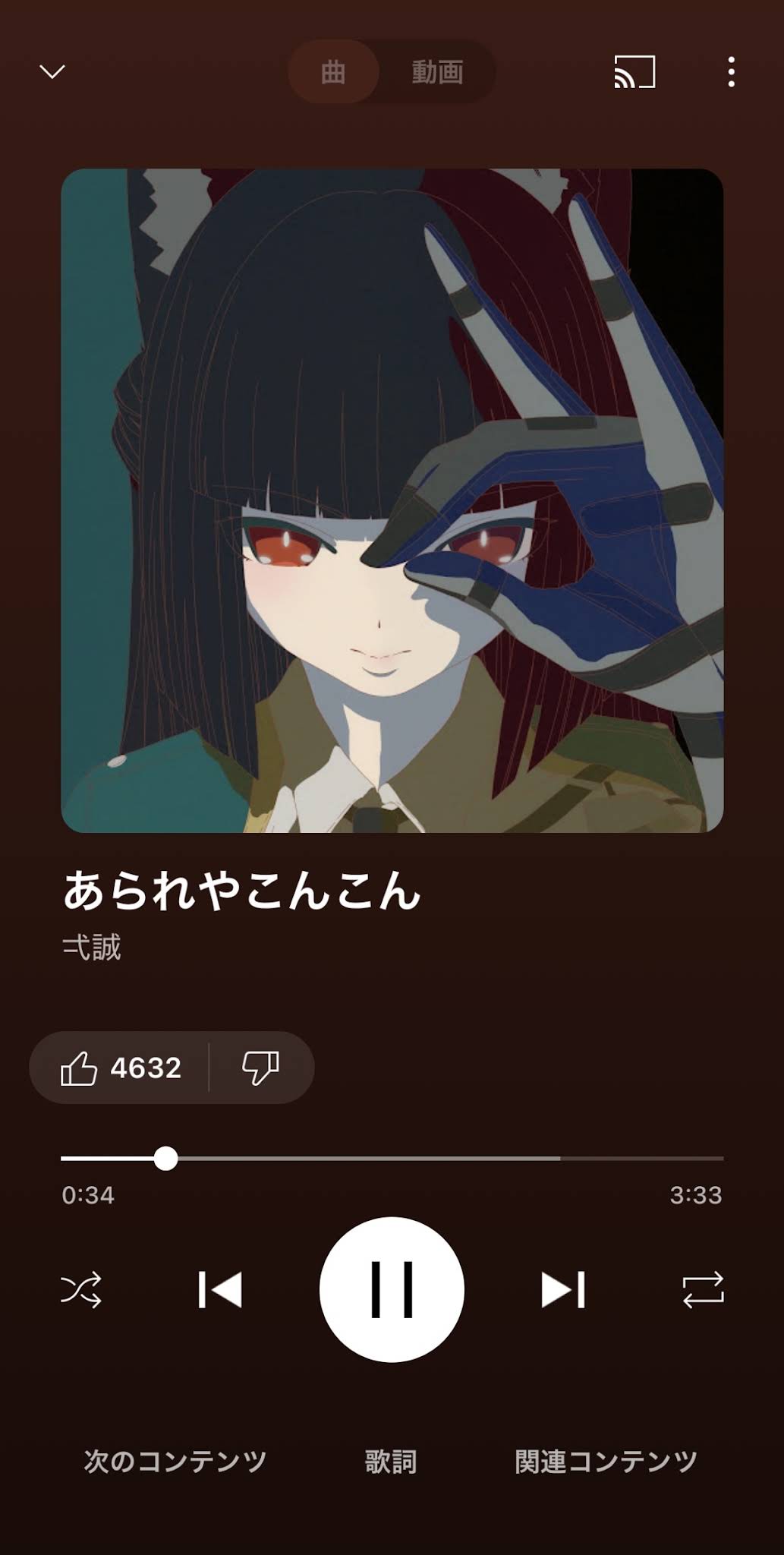This screenshot has height=1555, width=784.
Task: Open the 次のコンテンツ up-next tab
Action: coord(175,1461)
